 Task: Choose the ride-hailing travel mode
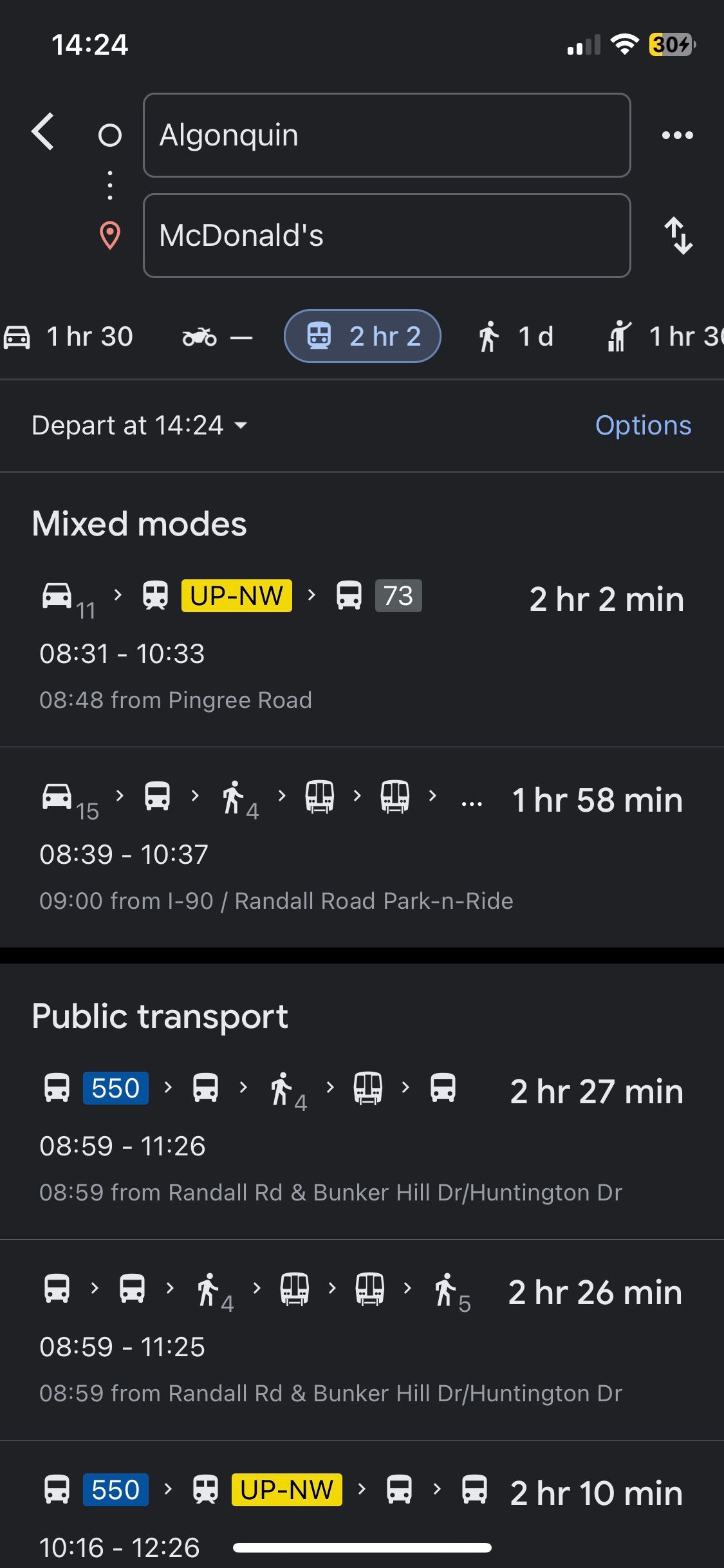663,337
